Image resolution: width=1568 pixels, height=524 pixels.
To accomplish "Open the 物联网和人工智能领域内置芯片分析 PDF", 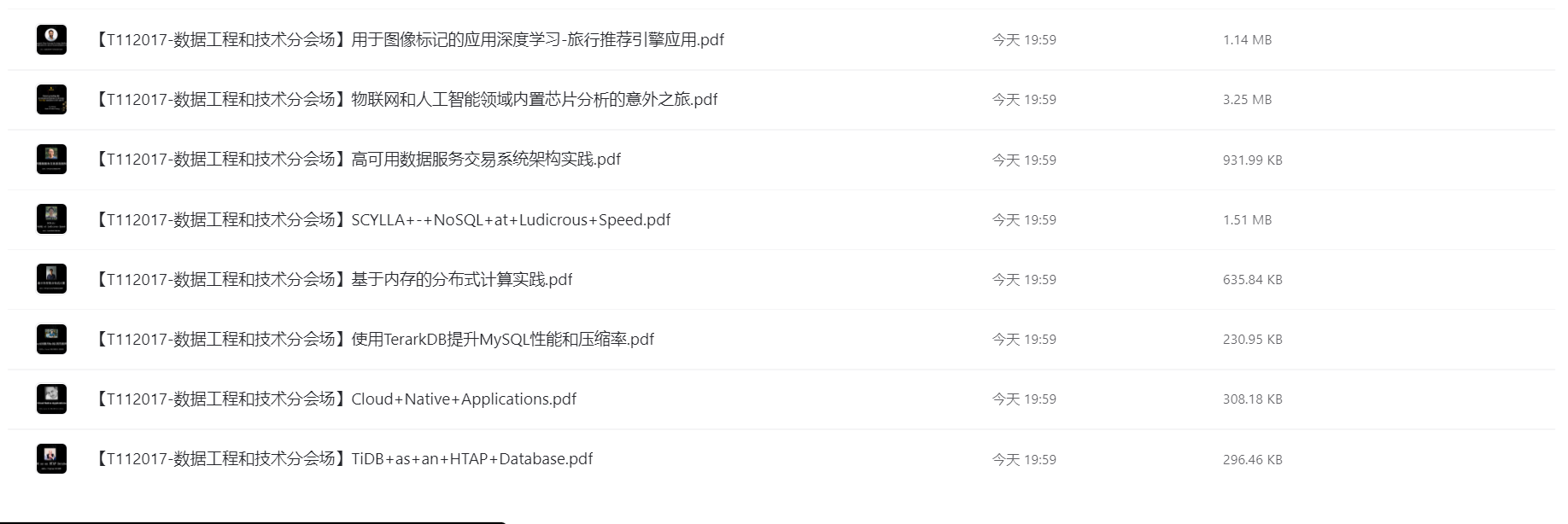I will click(x=405, y=100).
